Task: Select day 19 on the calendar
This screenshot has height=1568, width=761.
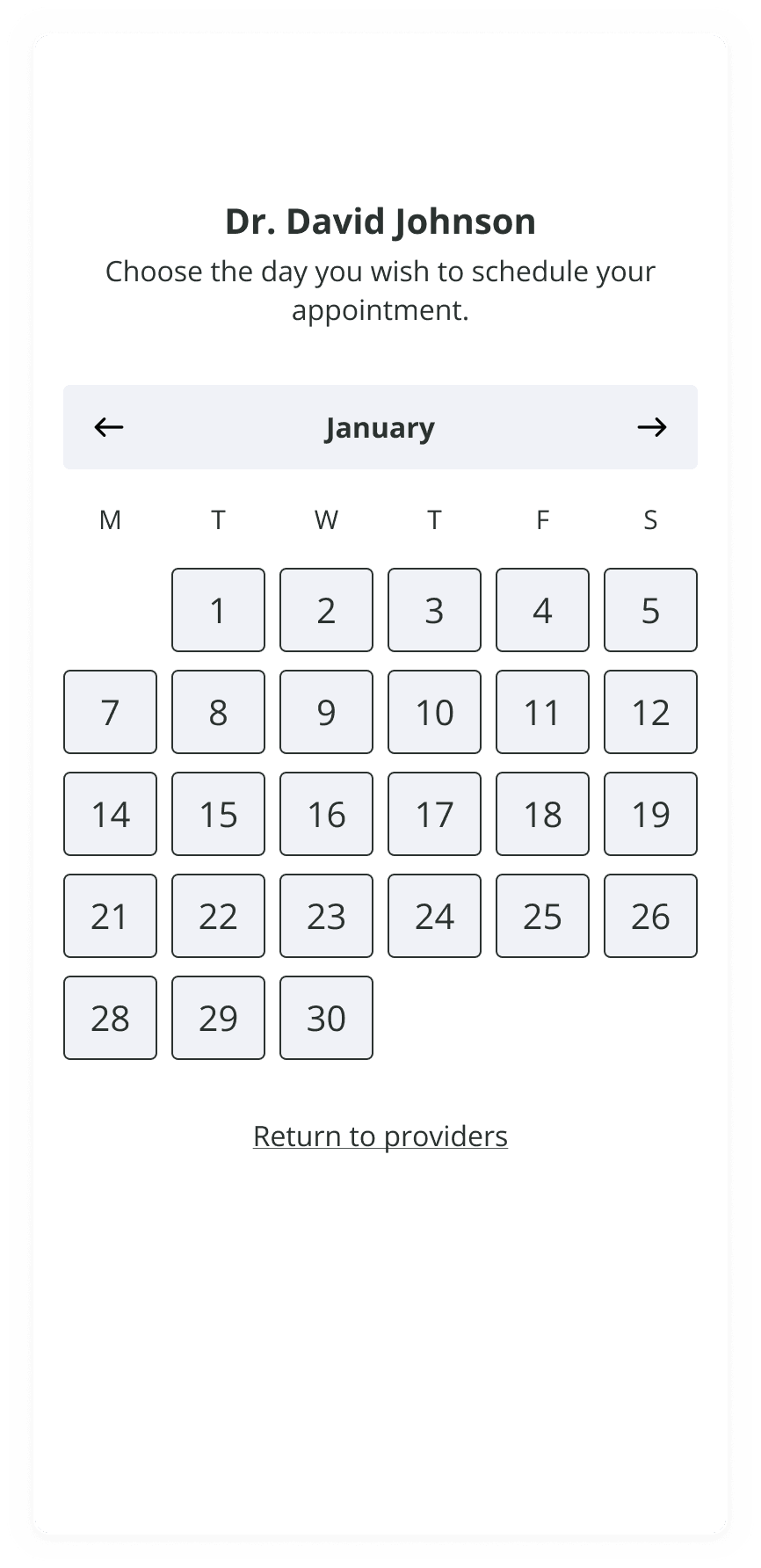Action: 650,814
